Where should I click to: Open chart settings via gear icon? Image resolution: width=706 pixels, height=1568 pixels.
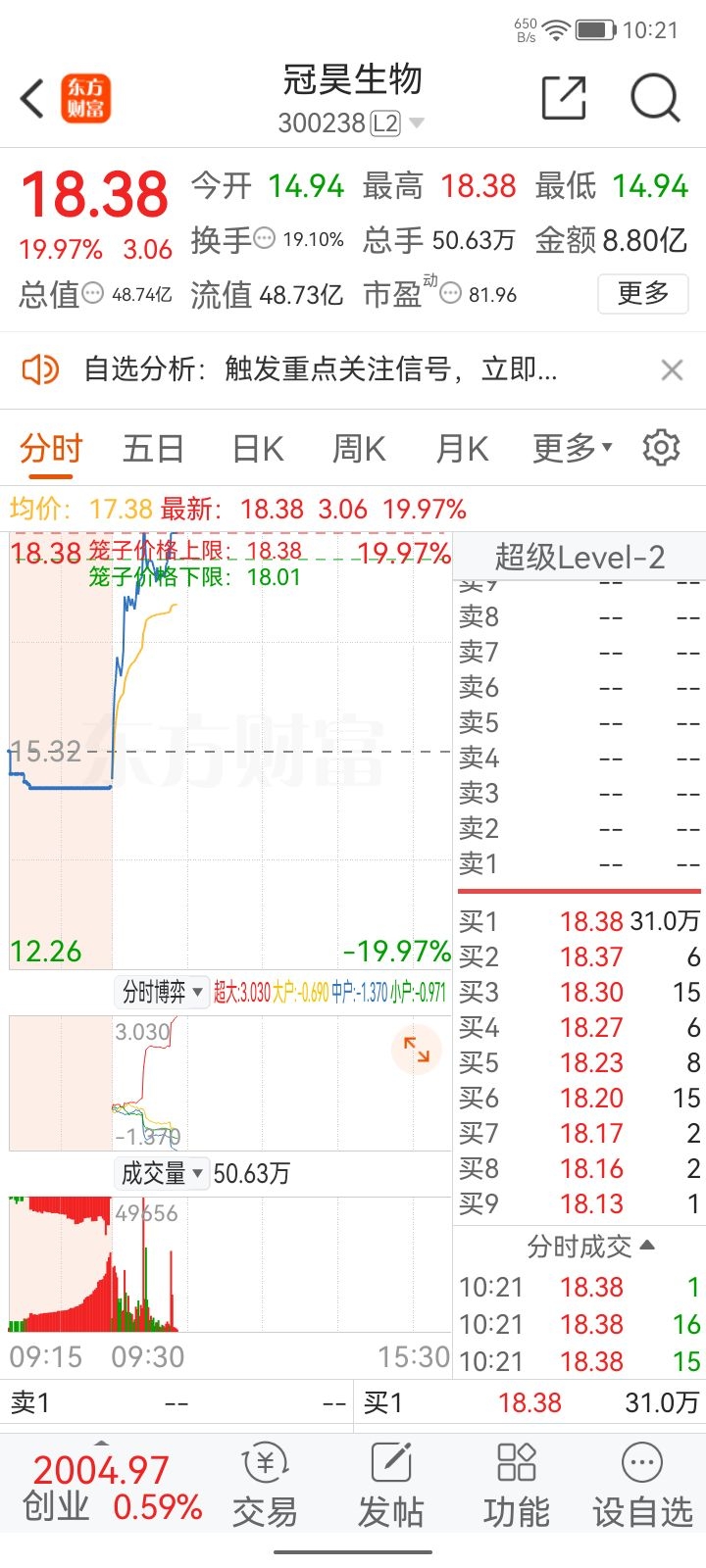click(x=661, y=448)
